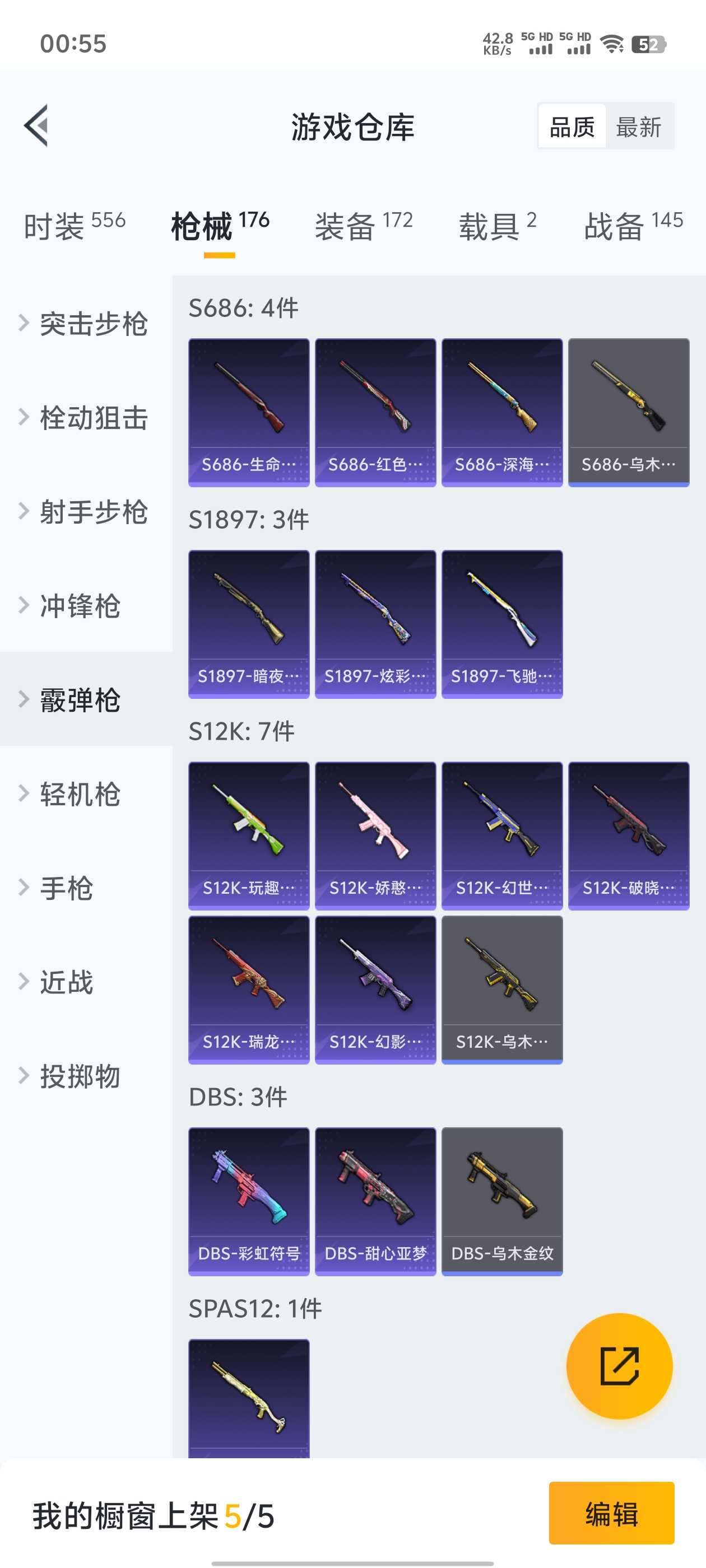
Task: Sort by 品质
Action: pyautogui.click(x=572, y=127)
